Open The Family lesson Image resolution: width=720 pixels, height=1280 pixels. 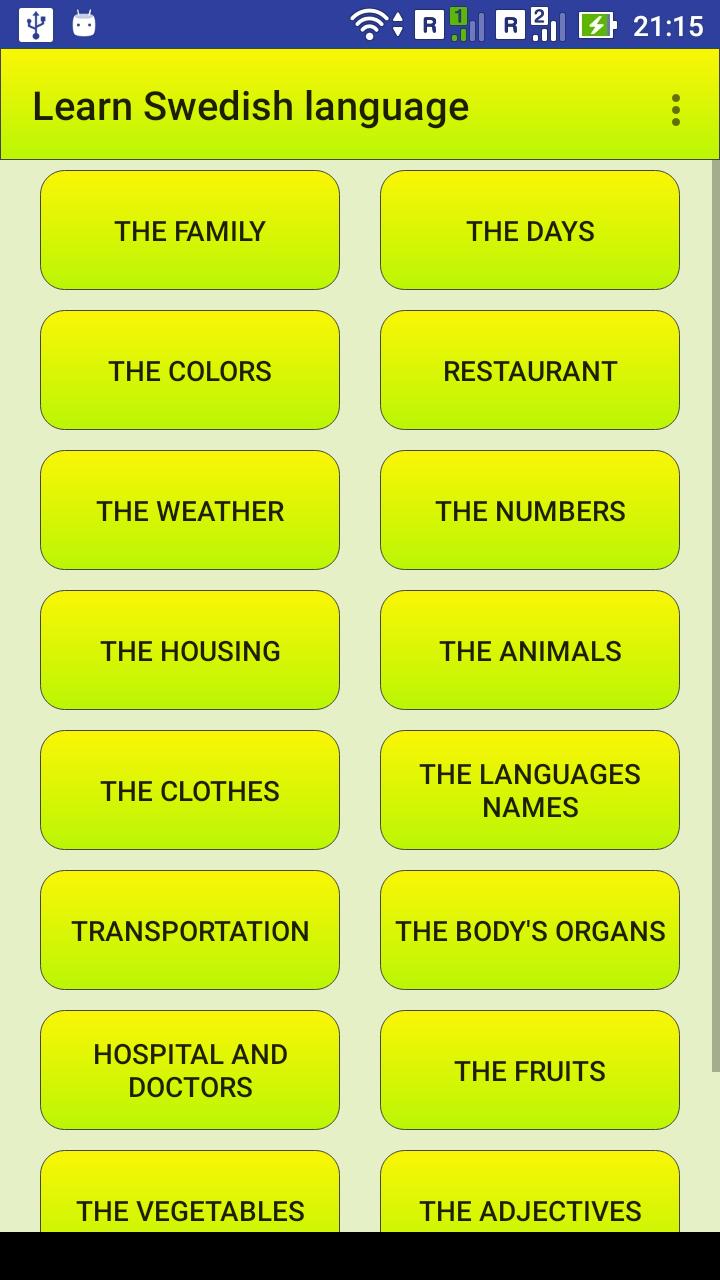point(190,230)
